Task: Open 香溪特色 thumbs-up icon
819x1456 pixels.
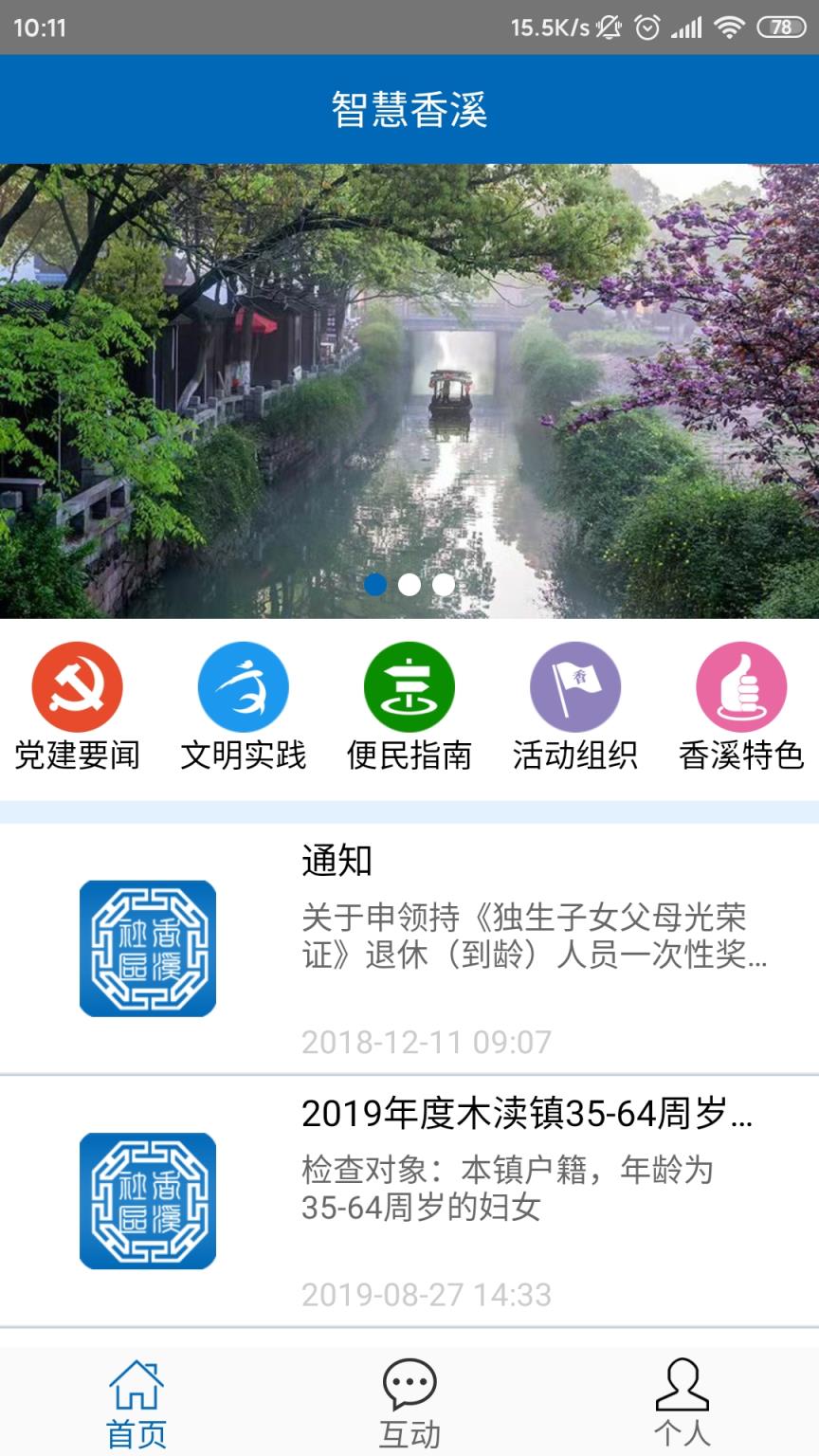Action: 739,685
